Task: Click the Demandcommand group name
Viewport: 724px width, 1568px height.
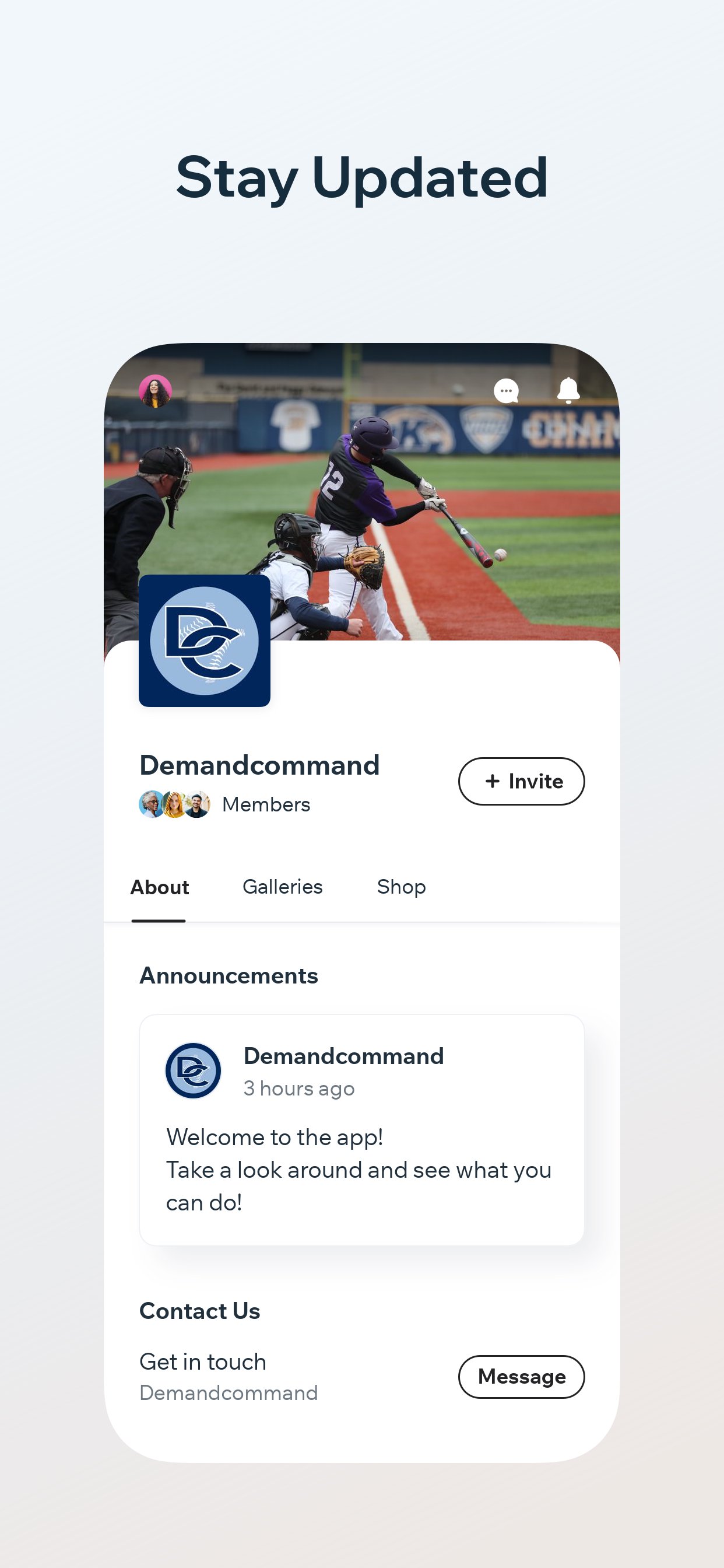Action: click(260, 765)
